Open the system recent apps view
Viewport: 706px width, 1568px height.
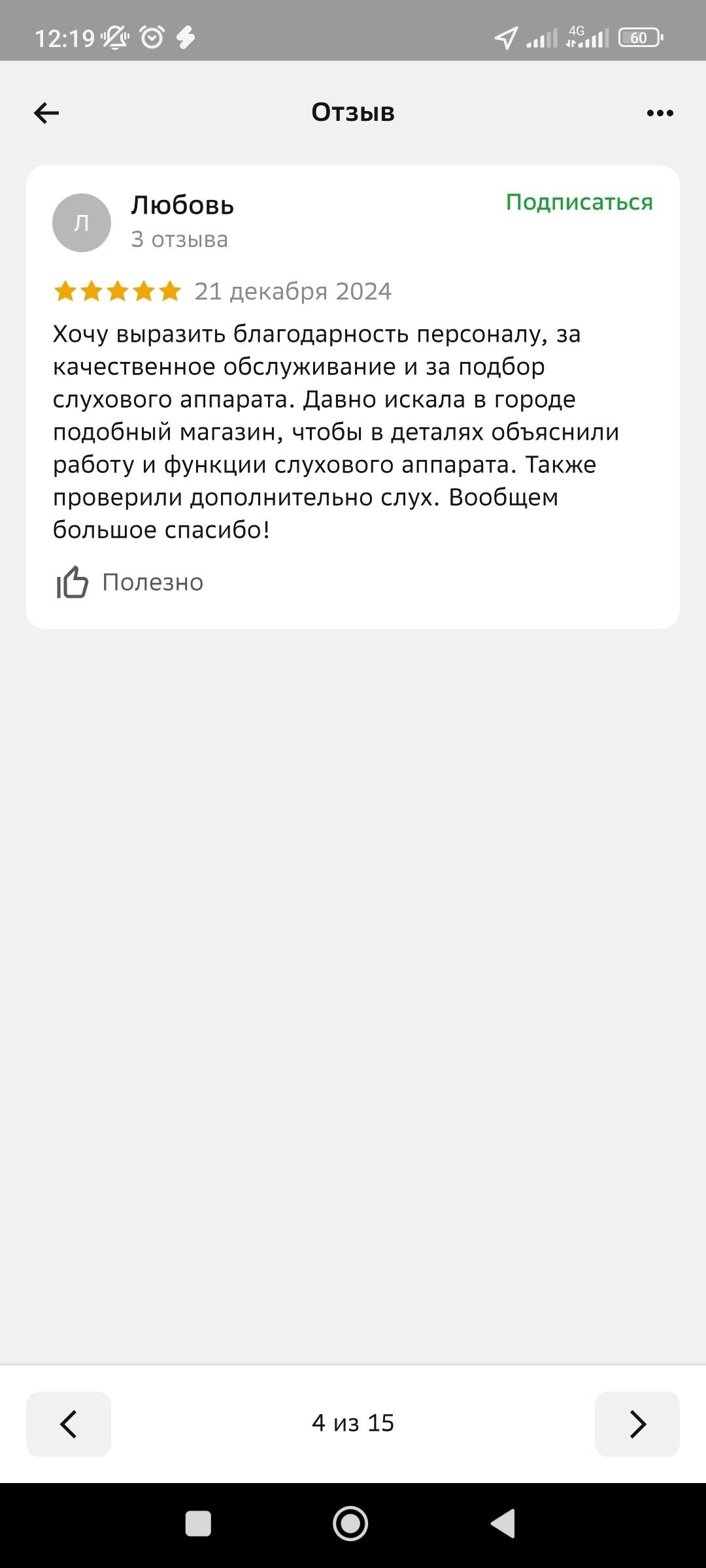click(x=198, y=1524)
